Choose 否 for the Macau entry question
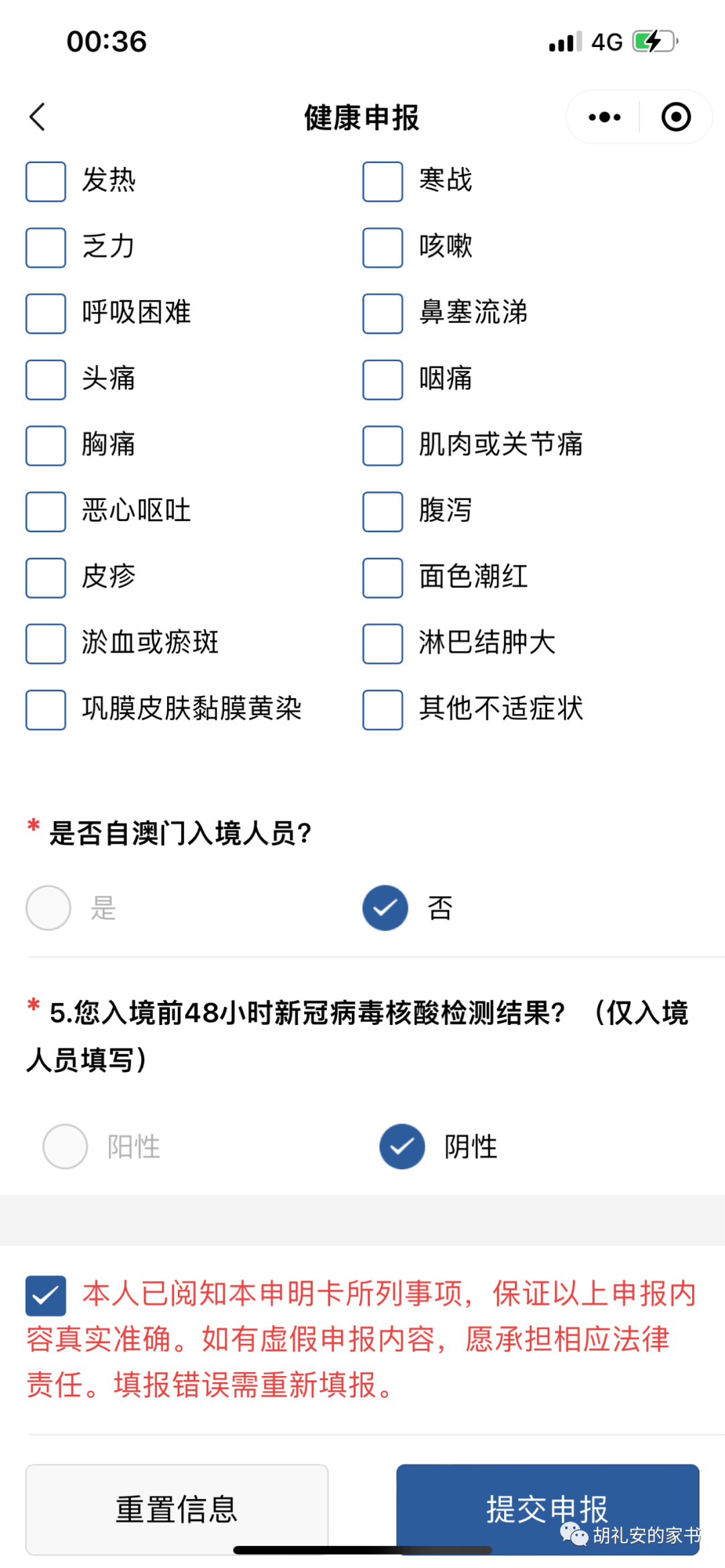The height and width of the screenshot is (1568, 725). pyautogui.click(x=385, y=908)
